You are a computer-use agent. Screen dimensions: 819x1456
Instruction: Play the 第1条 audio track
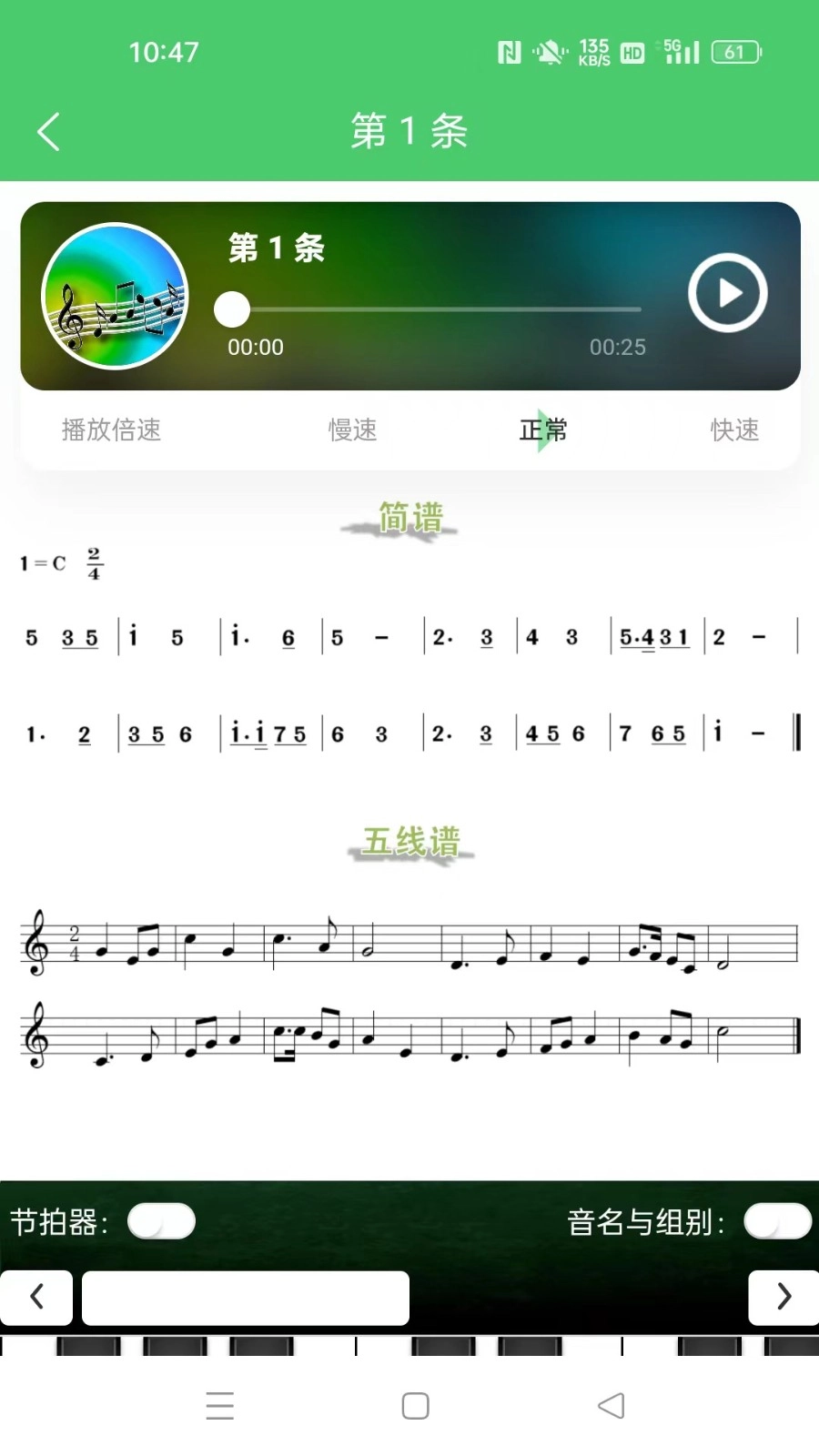(x=727, y=293)
